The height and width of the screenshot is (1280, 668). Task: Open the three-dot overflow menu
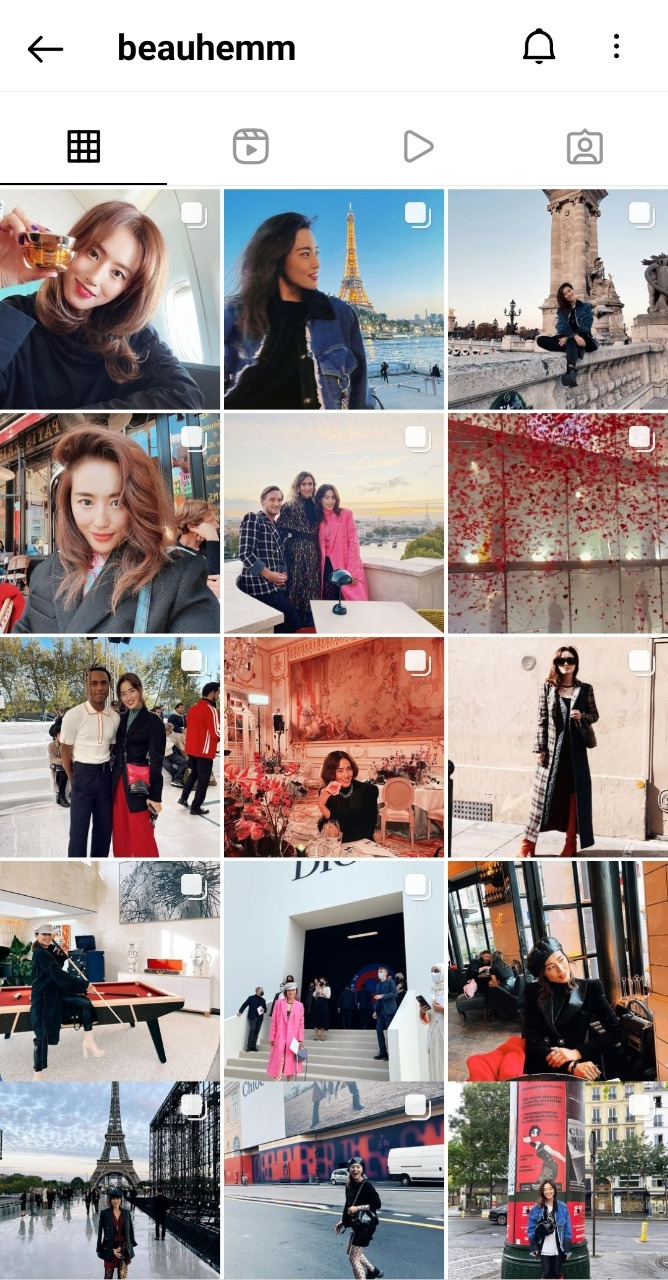click(x=616, y=46)
